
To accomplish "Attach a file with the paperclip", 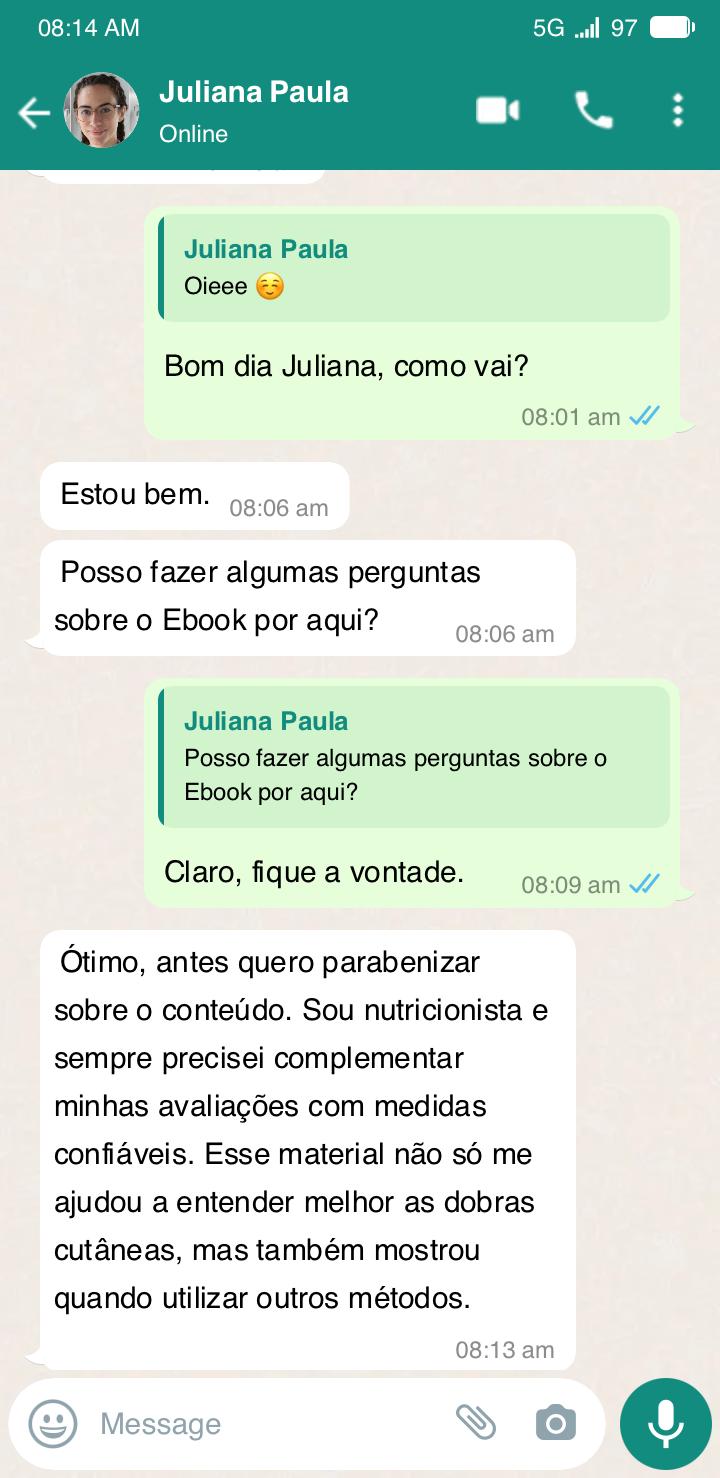I will pos(476,1421).
